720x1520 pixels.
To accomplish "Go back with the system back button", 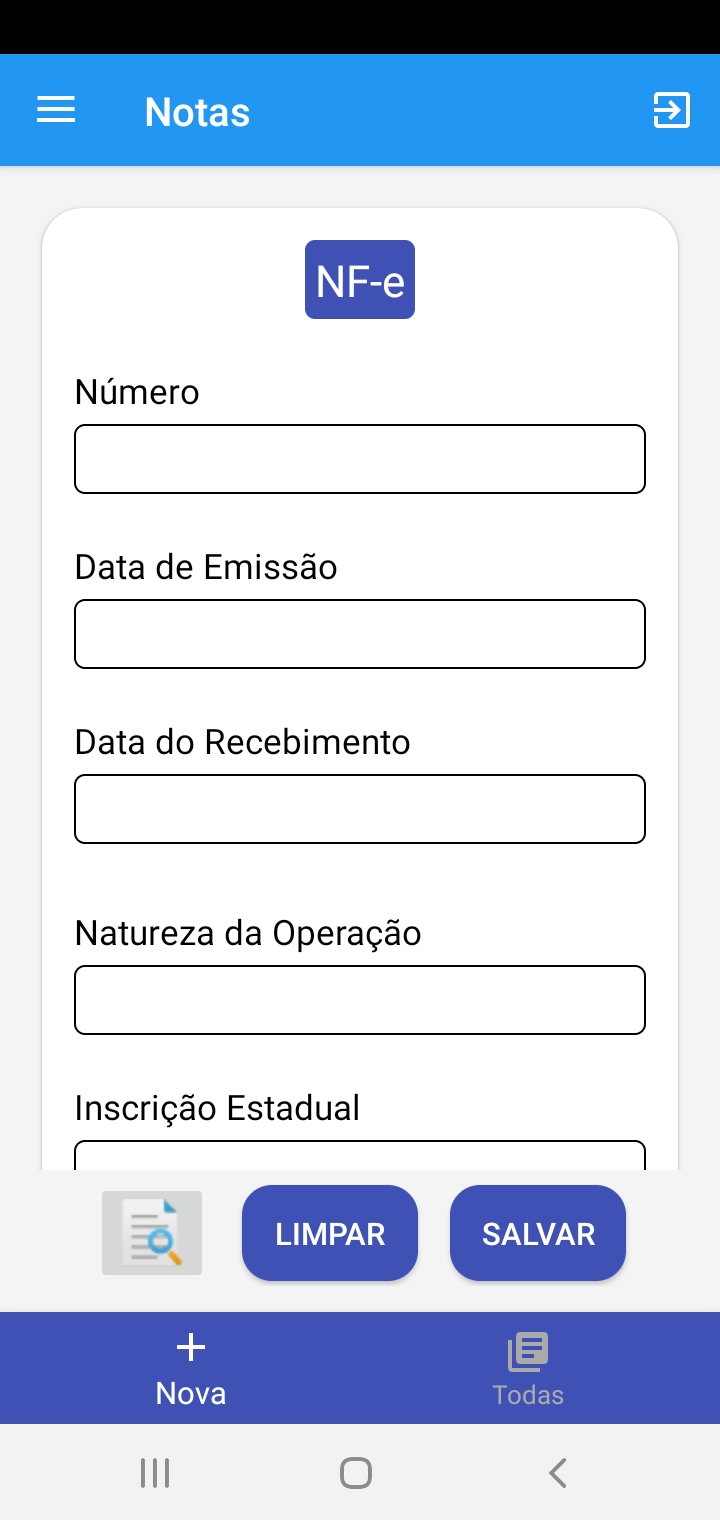I will (x=558, y=1473).
